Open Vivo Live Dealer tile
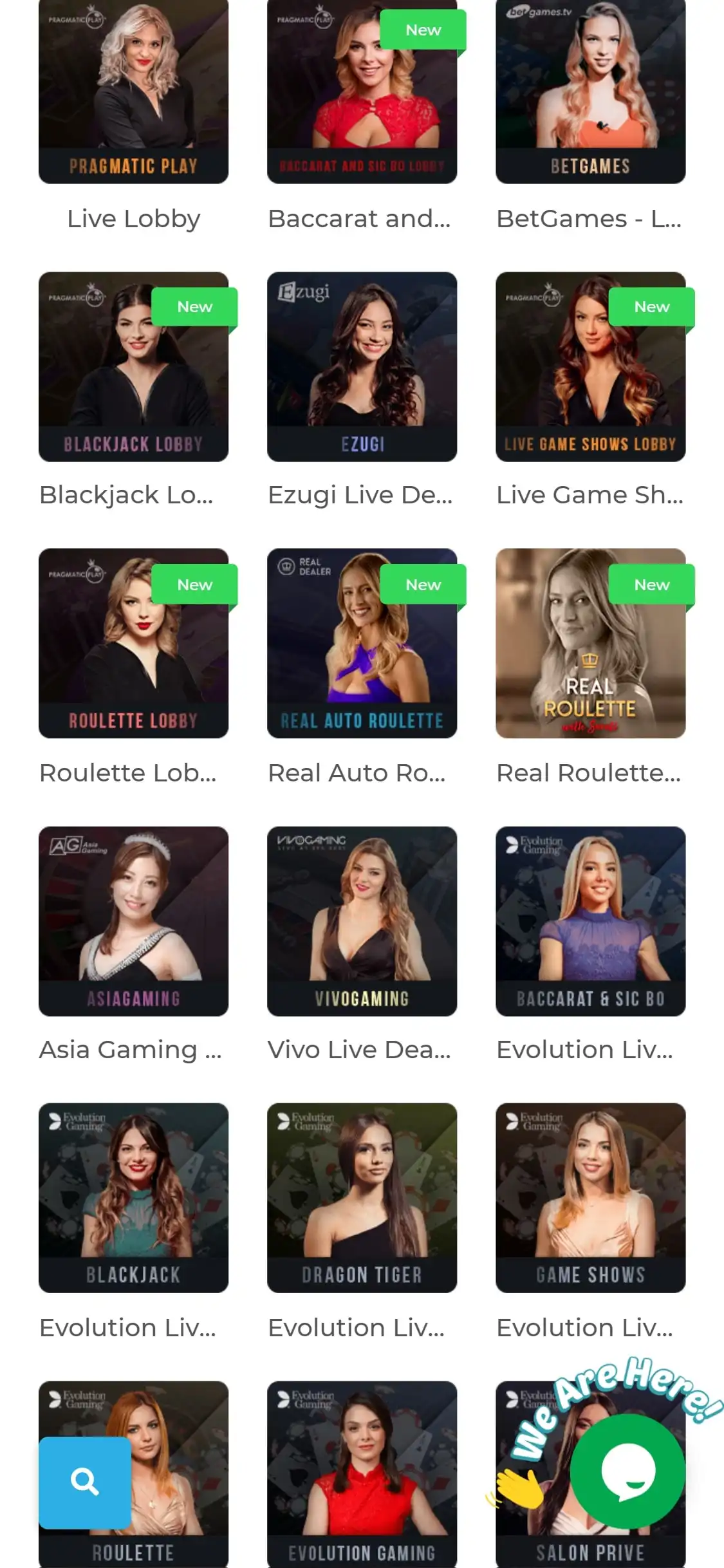 tap(362, 920)
